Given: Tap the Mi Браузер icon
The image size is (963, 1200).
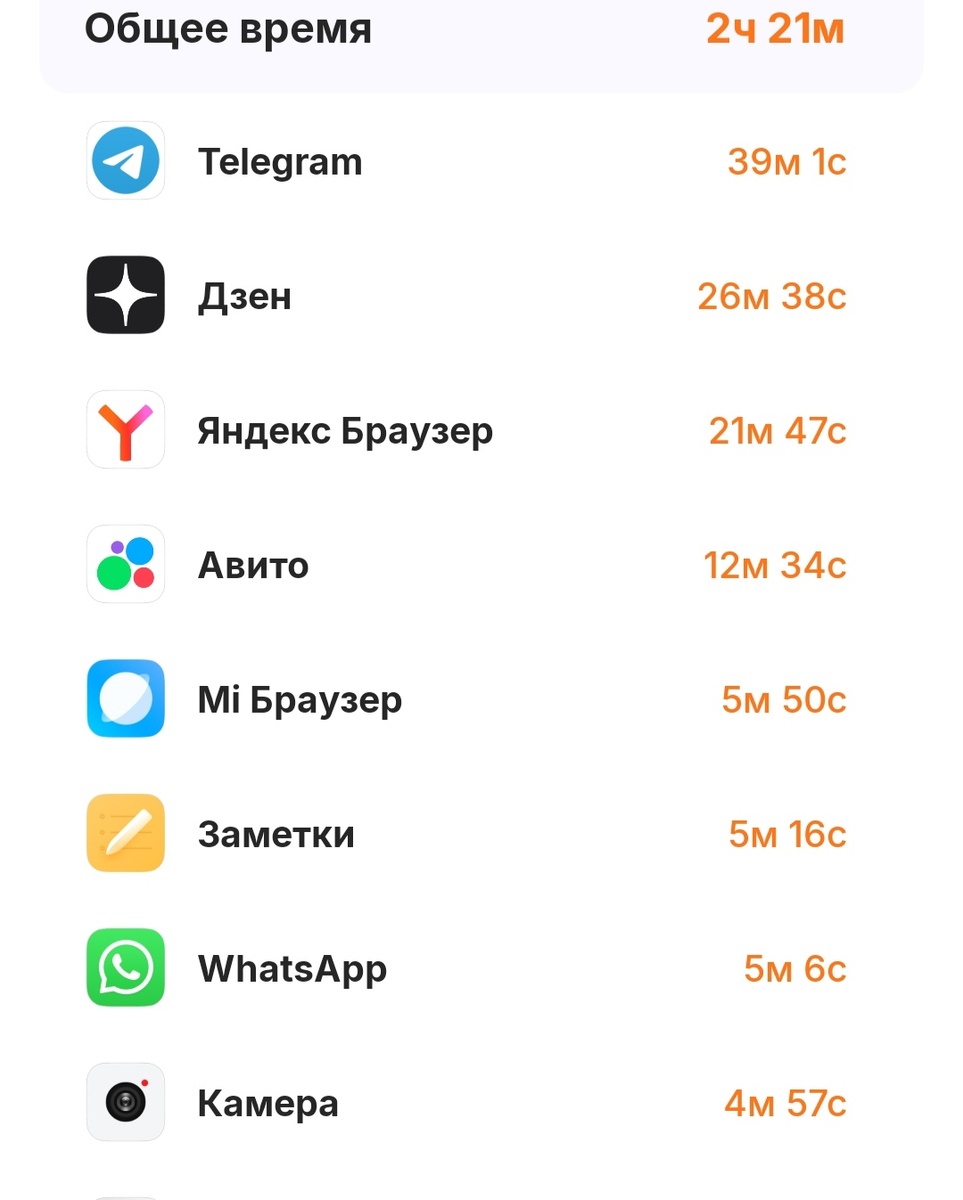Looking at the screenshot, I should pos(125,698).
